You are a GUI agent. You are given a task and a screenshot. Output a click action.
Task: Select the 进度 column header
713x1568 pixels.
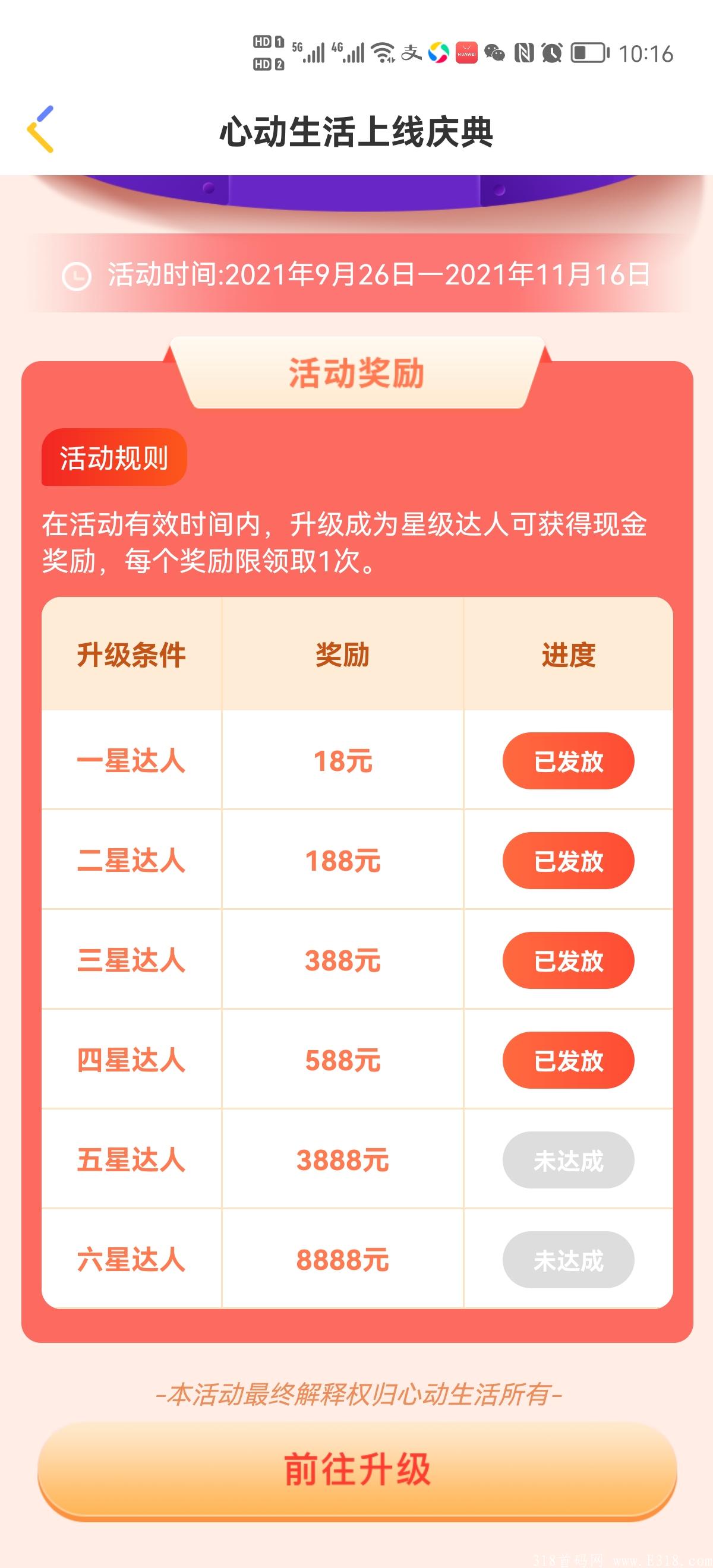click(569, 657)
